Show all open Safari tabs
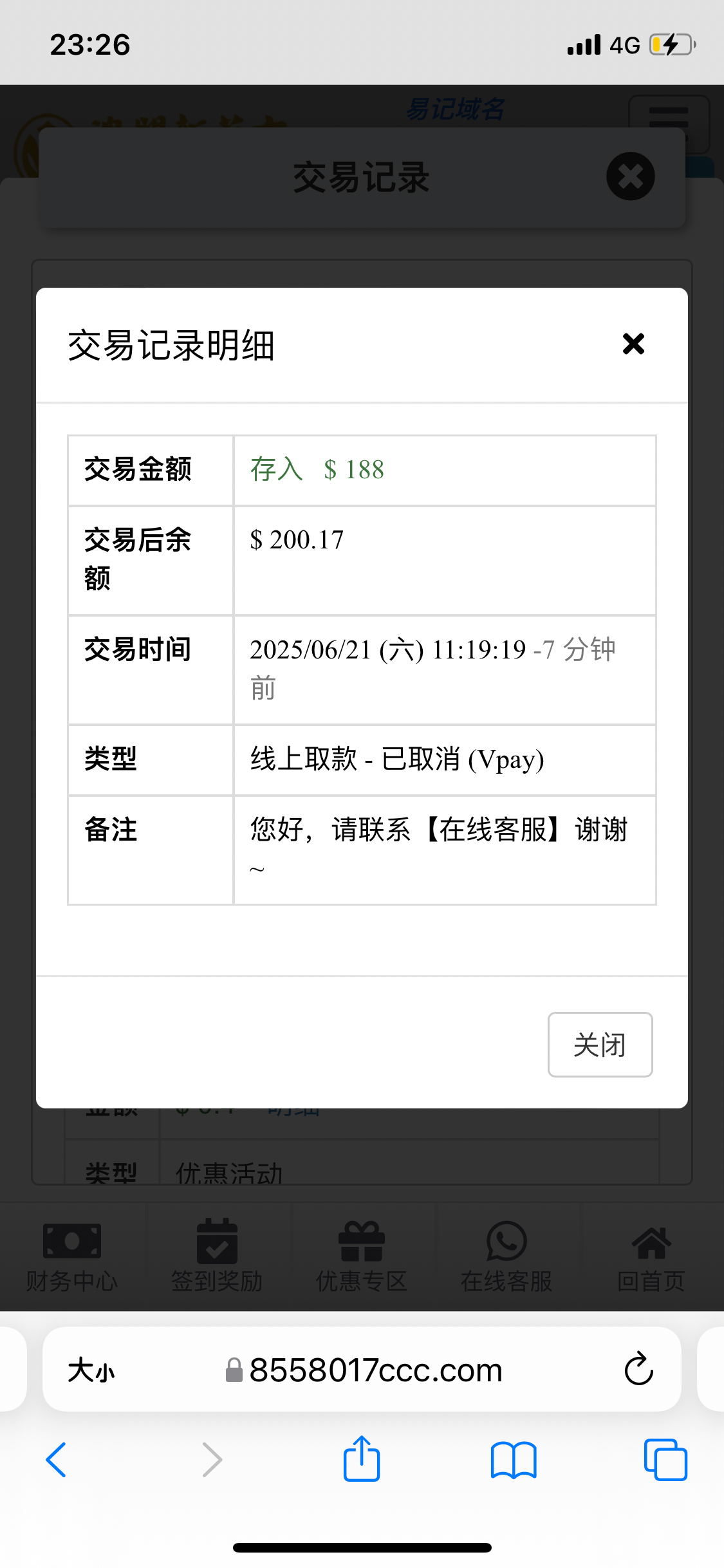The width and height of the screenshot is (724, 1568). pos(665,1460)
